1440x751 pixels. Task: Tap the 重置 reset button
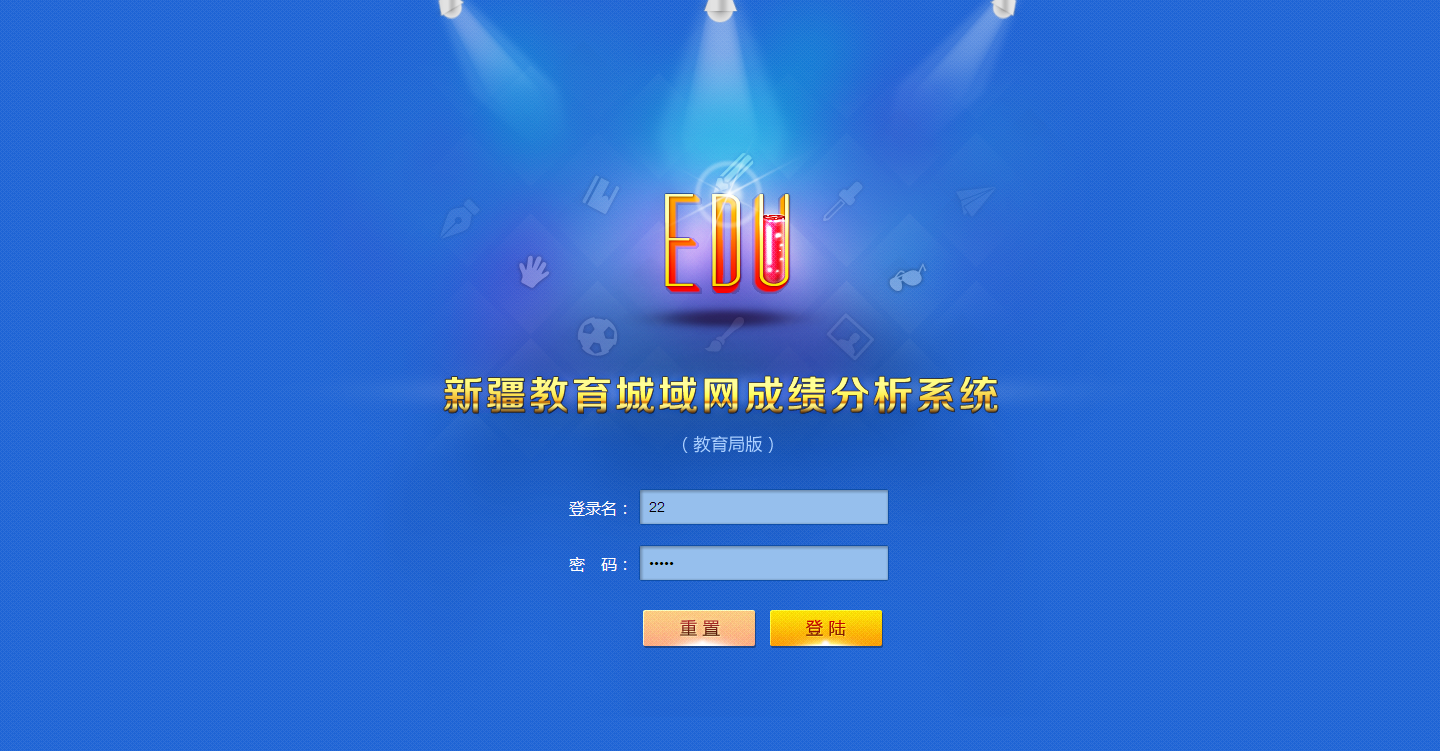(699, 628)
